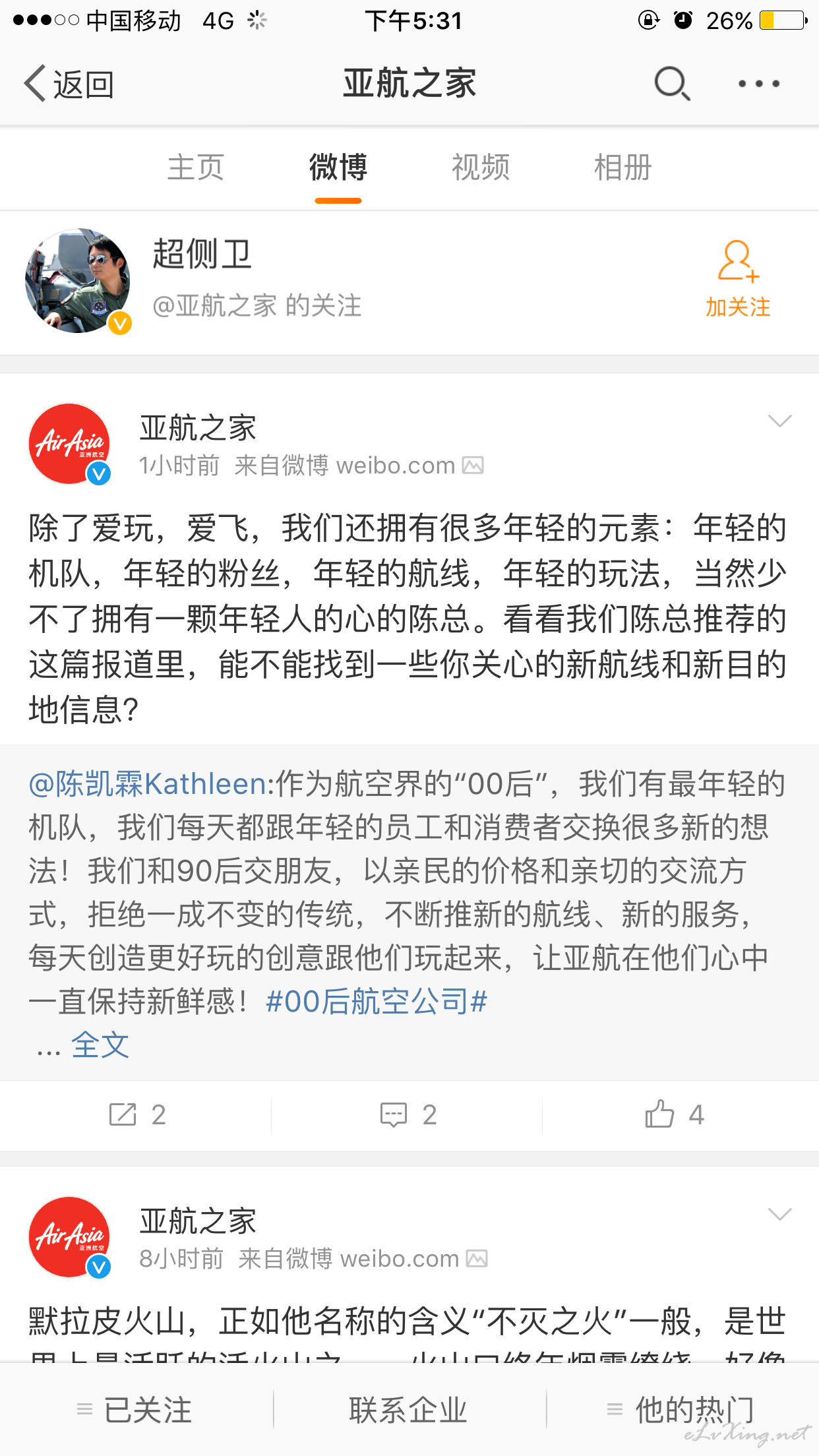The width and height of the screenshot is (819, 1456).
Task: Open the 他的热门 menu
Action: (x=681, y=1410)
